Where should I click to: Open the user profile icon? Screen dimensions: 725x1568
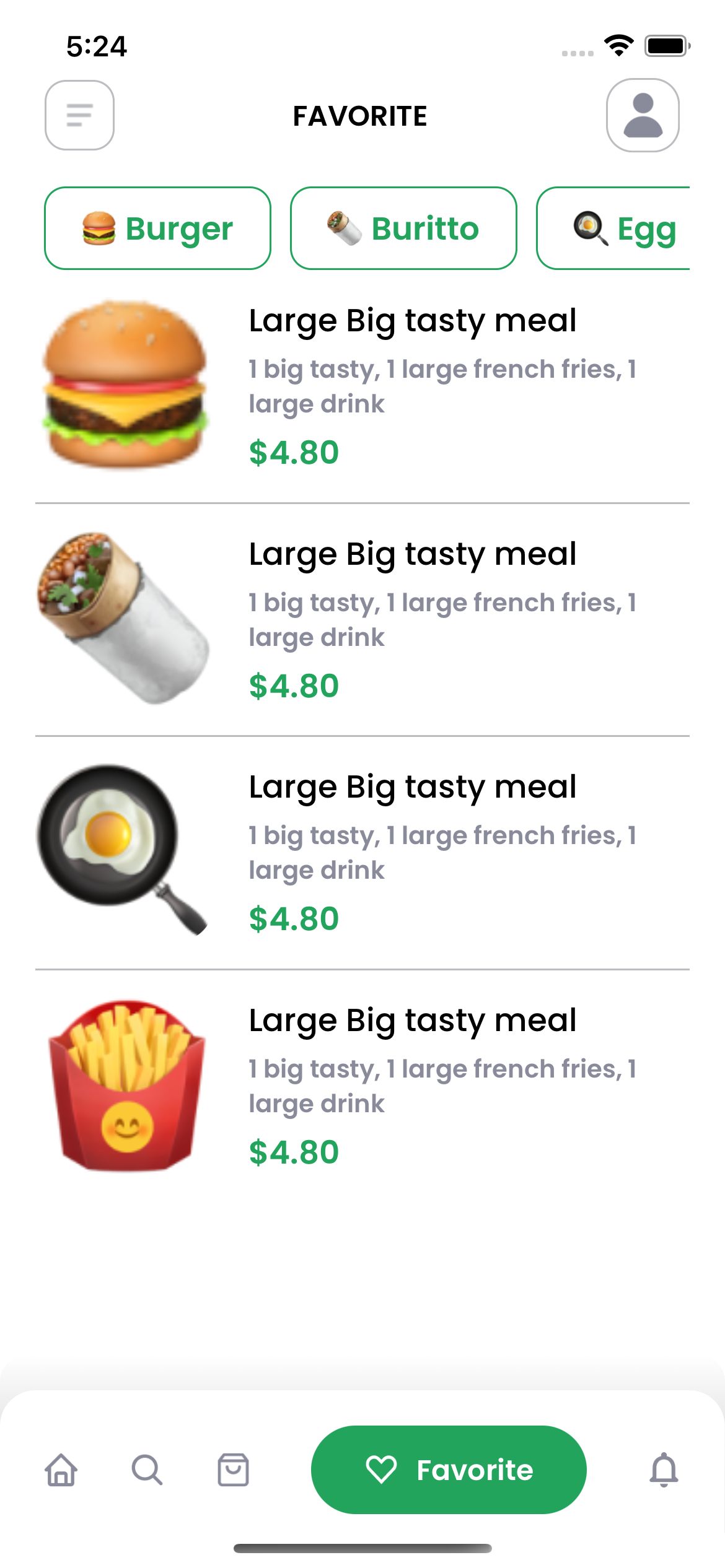(643, 115)
